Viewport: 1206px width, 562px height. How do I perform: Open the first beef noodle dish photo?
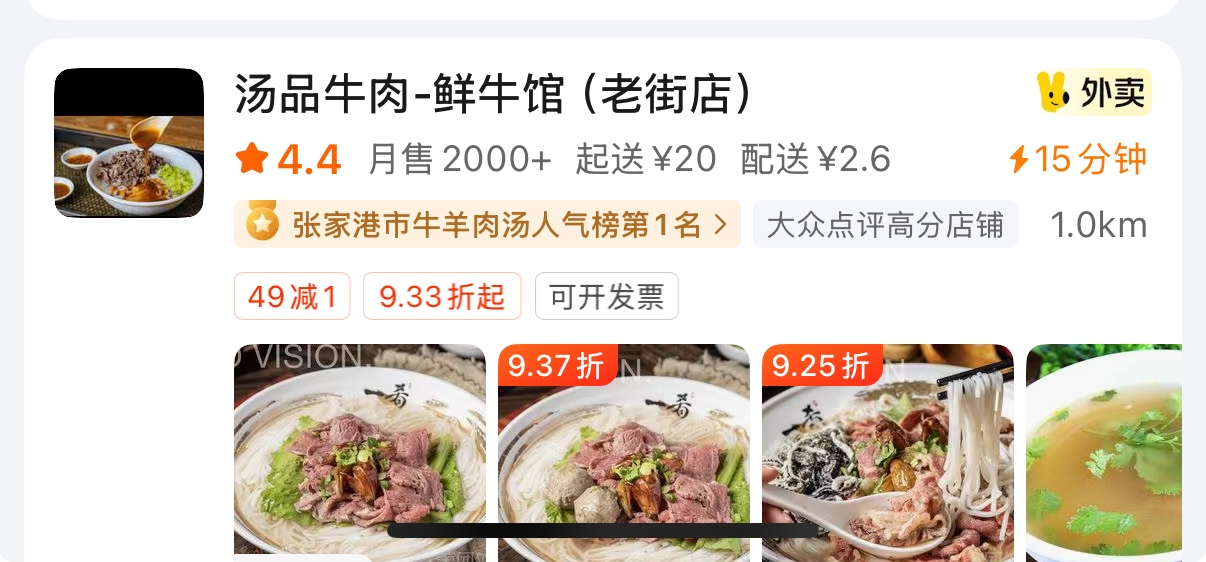pyautogui.click(x=360, y=450)
